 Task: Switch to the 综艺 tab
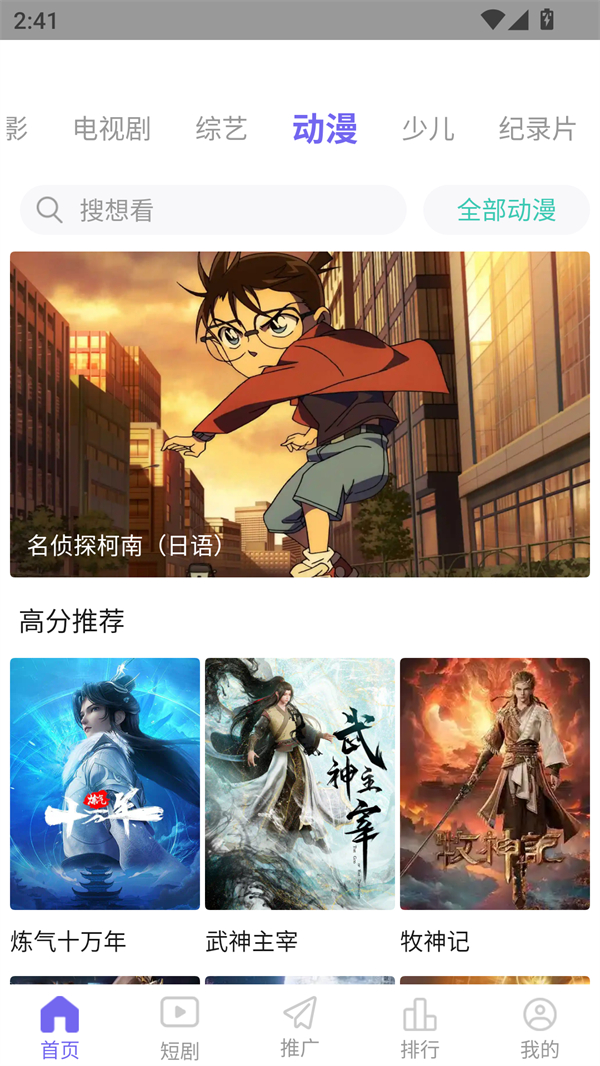(x=221, y=129)
